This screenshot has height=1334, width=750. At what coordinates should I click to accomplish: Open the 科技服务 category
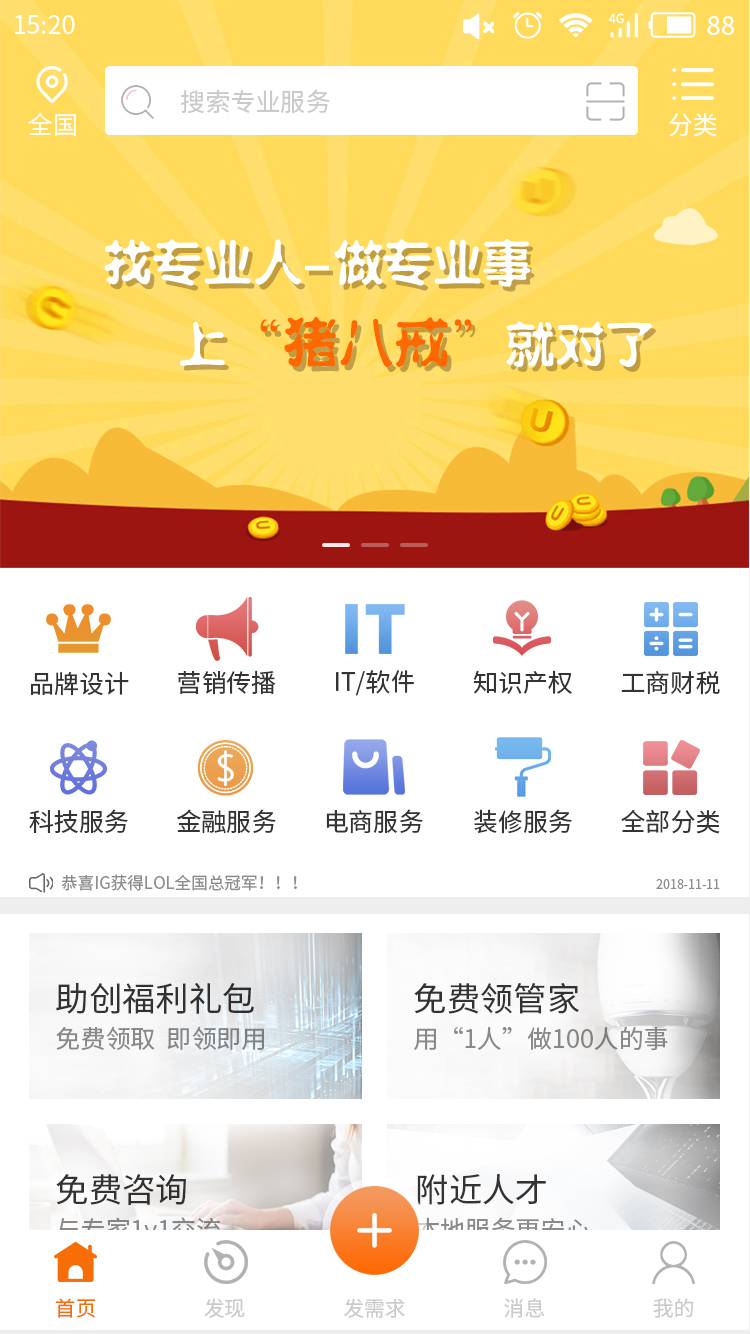(78, 787)
